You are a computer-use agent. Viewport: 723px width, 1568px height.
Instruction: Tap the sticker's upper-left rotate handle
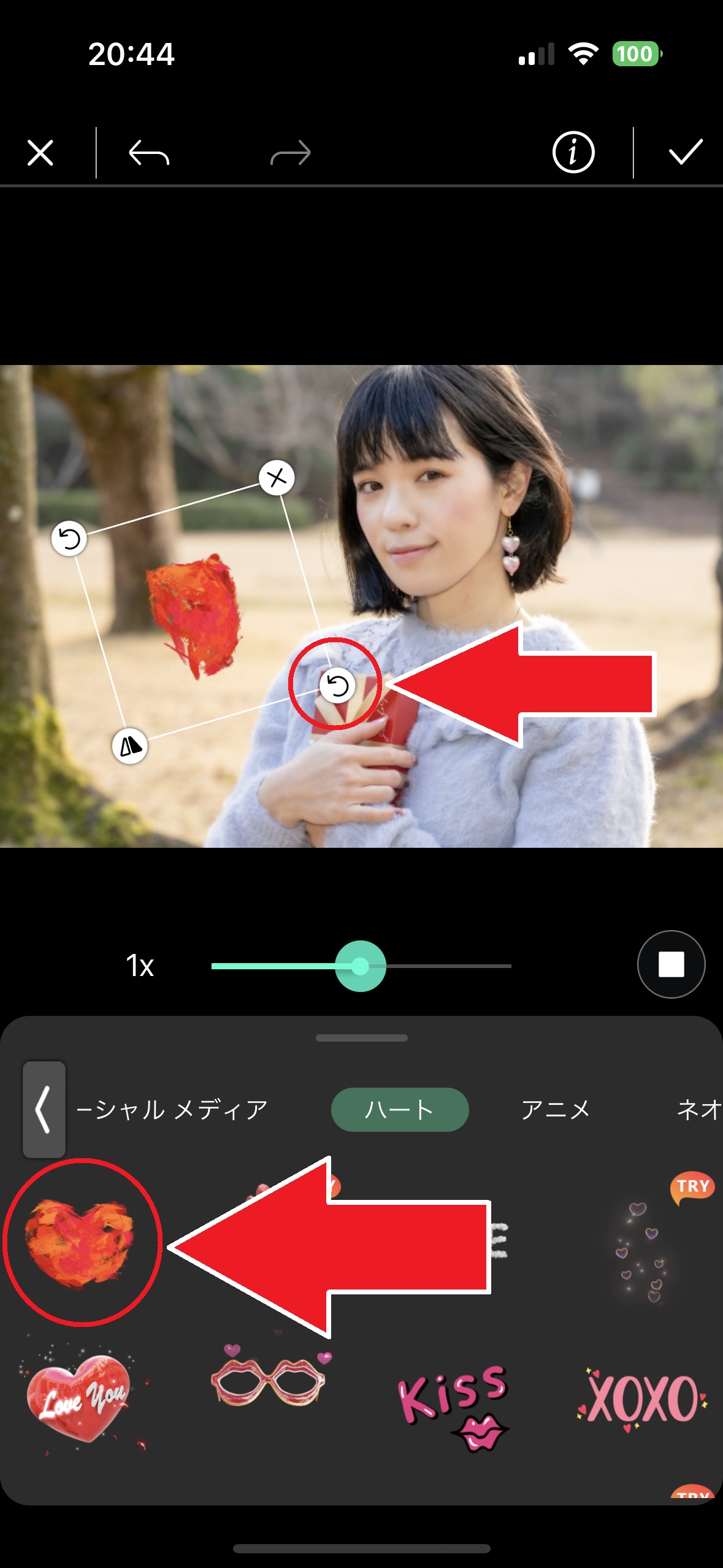click(x=69, y=539)
